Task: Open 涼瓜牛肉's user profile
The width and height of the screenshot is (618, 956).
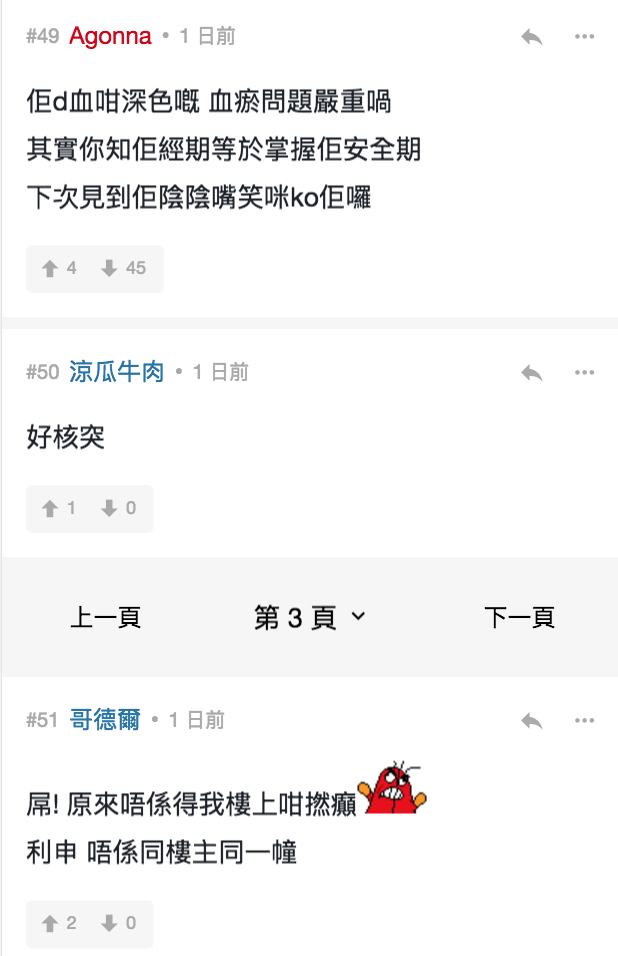Action: (116, 373)
